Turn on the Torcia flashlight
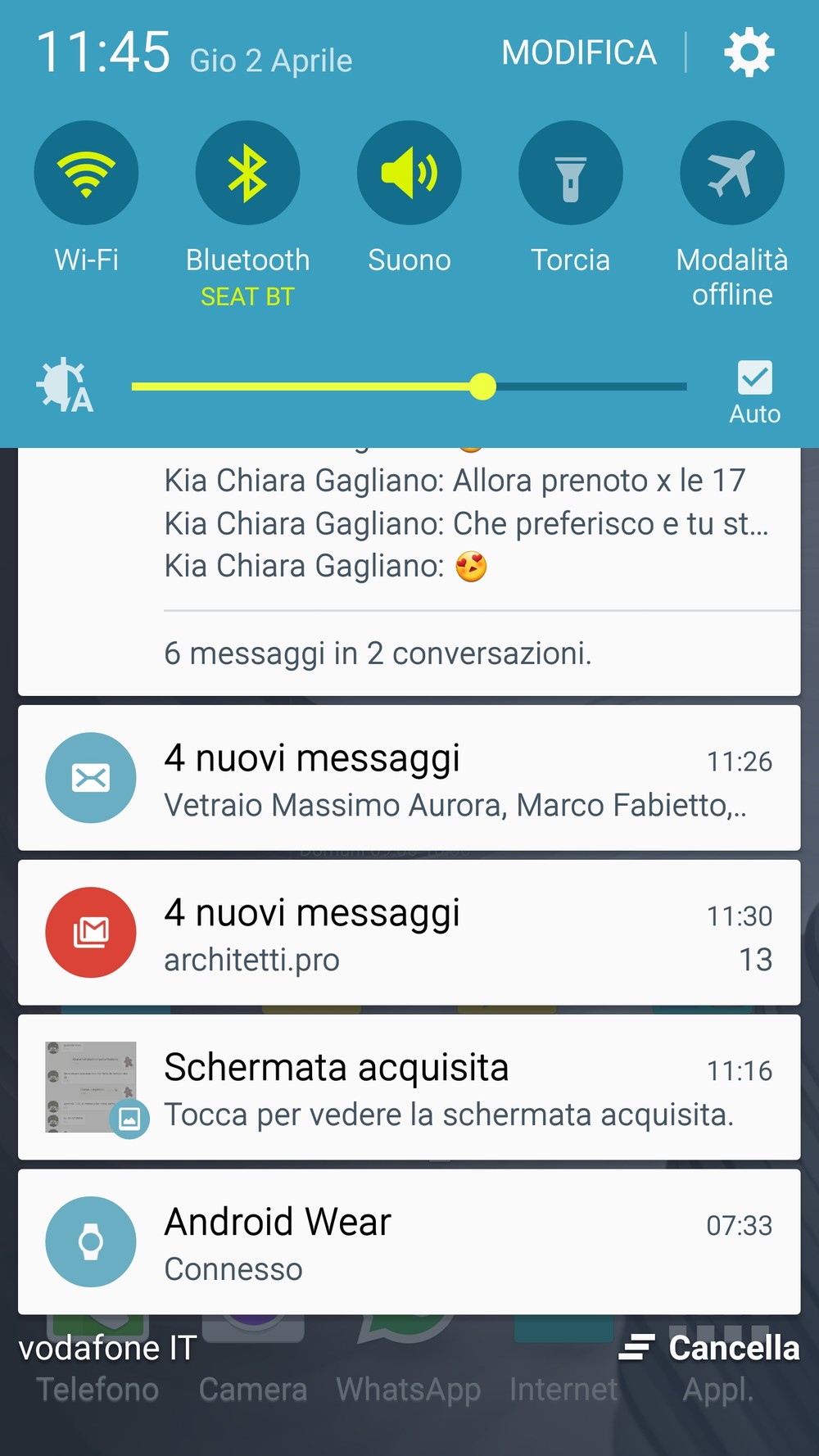The image size is (819, 1456). [571, 173]
